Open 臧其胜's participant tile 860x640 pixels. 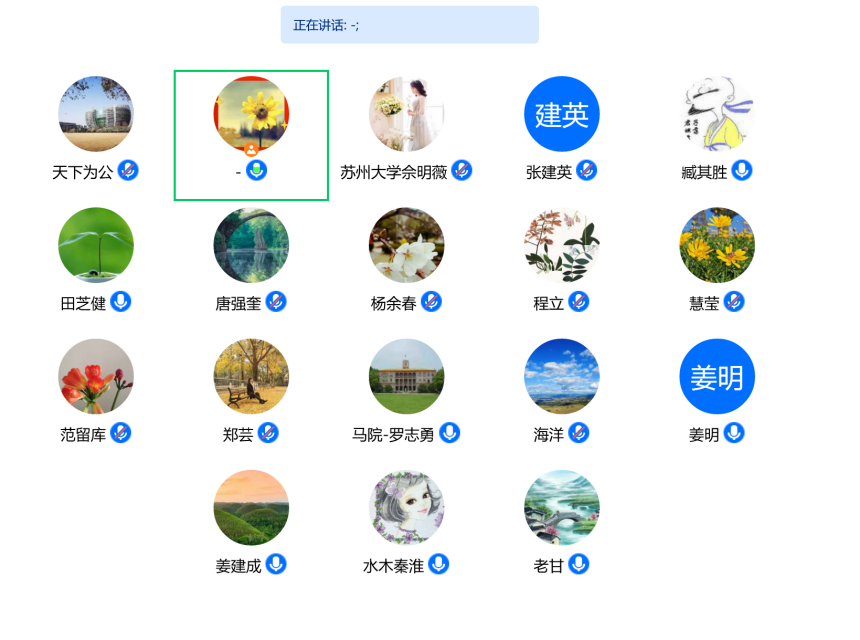coord(717,115)
